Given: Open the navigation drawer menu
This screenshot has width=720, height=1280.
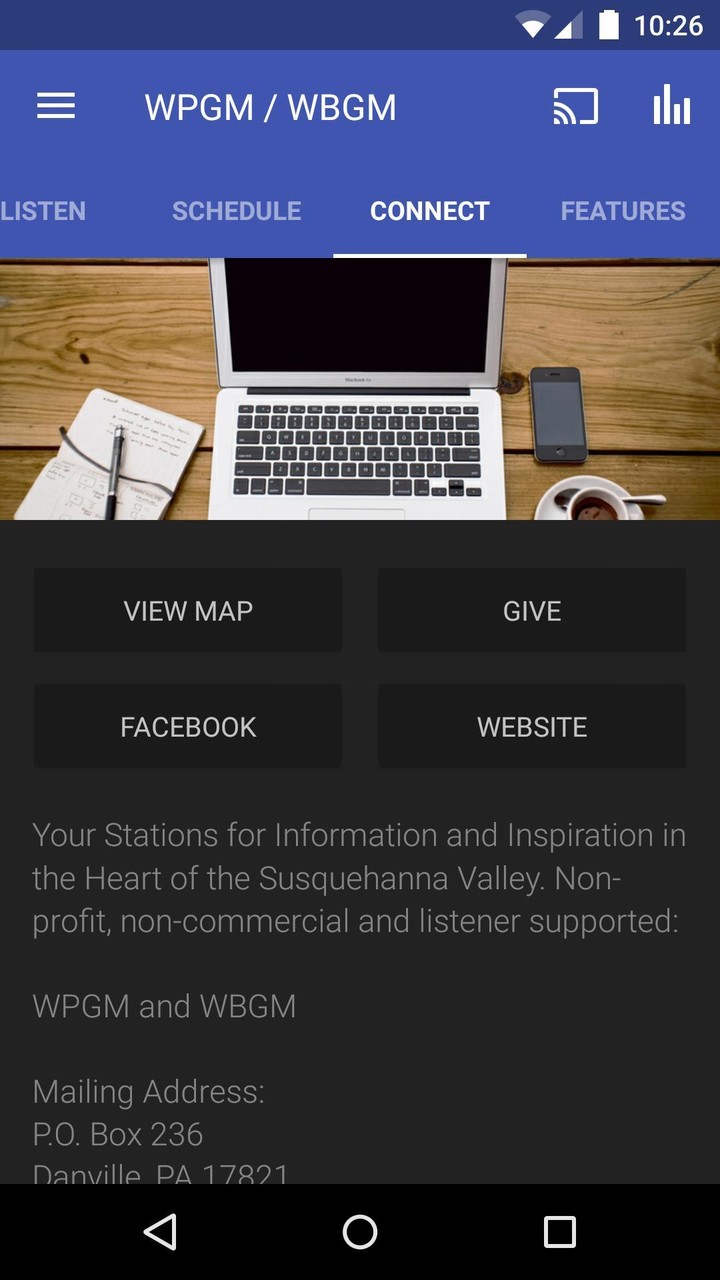Looking at the screenshot, I should click(56, 106).
